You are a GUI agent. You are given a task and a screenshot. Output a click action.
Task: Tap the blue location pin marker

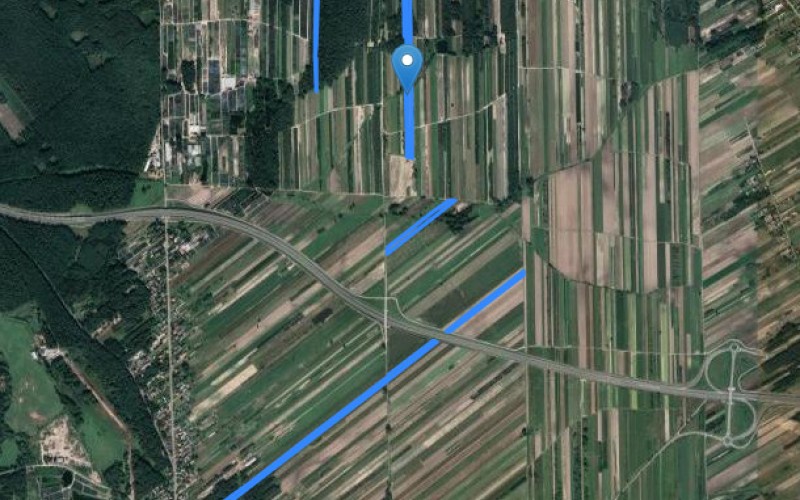point(407,66)
